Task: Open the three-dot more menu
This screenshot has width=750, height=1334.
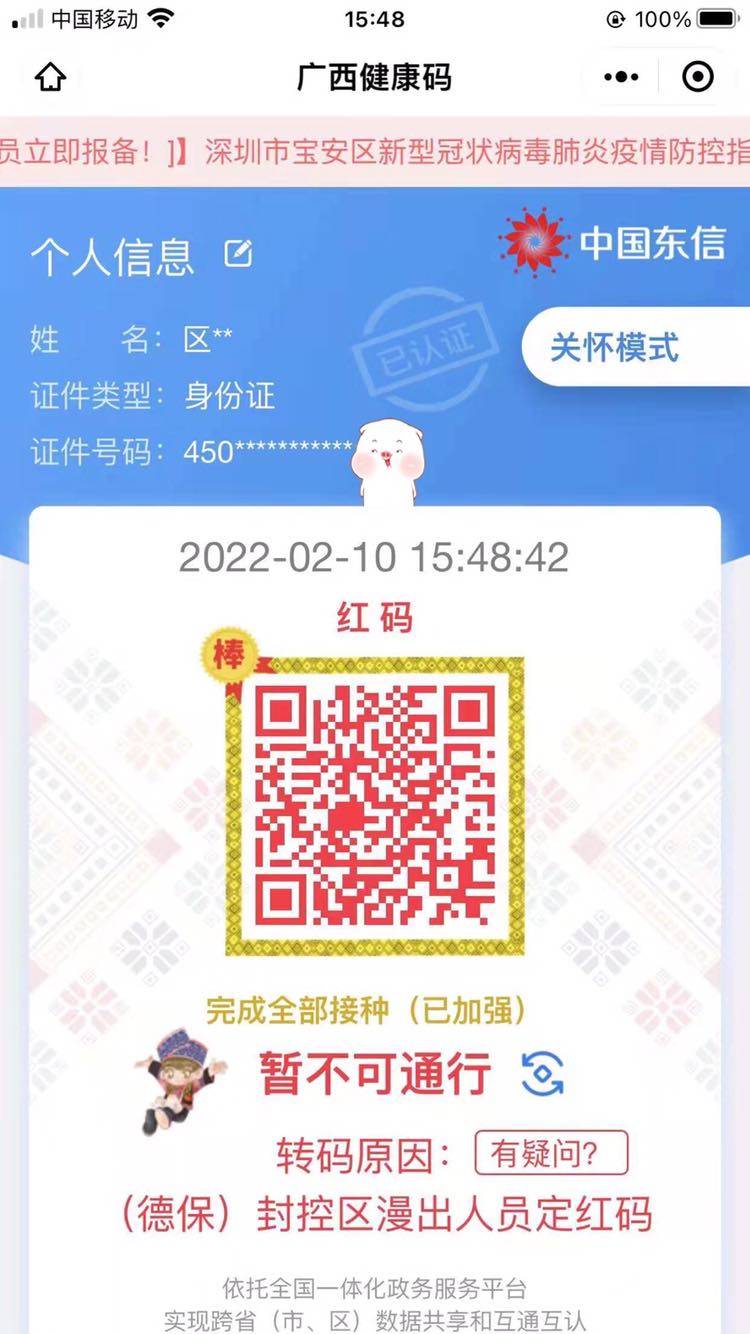Action: [621, 77]
